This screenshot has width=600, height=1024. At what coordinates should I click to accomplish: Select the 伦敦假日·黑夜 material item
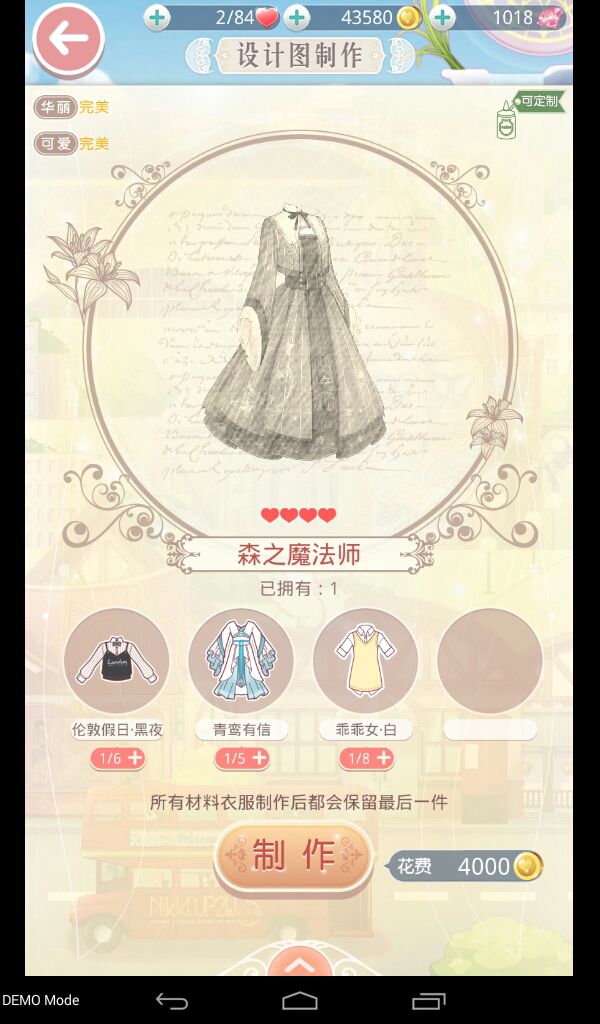pos(117,660)
